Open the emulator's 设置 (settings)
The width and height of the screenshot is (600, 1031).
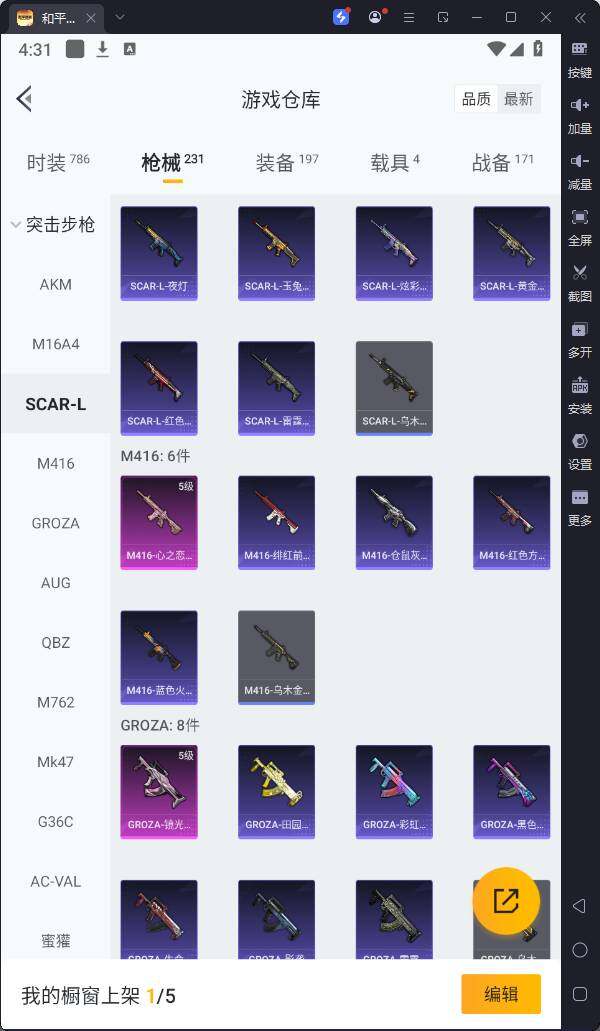580,452
